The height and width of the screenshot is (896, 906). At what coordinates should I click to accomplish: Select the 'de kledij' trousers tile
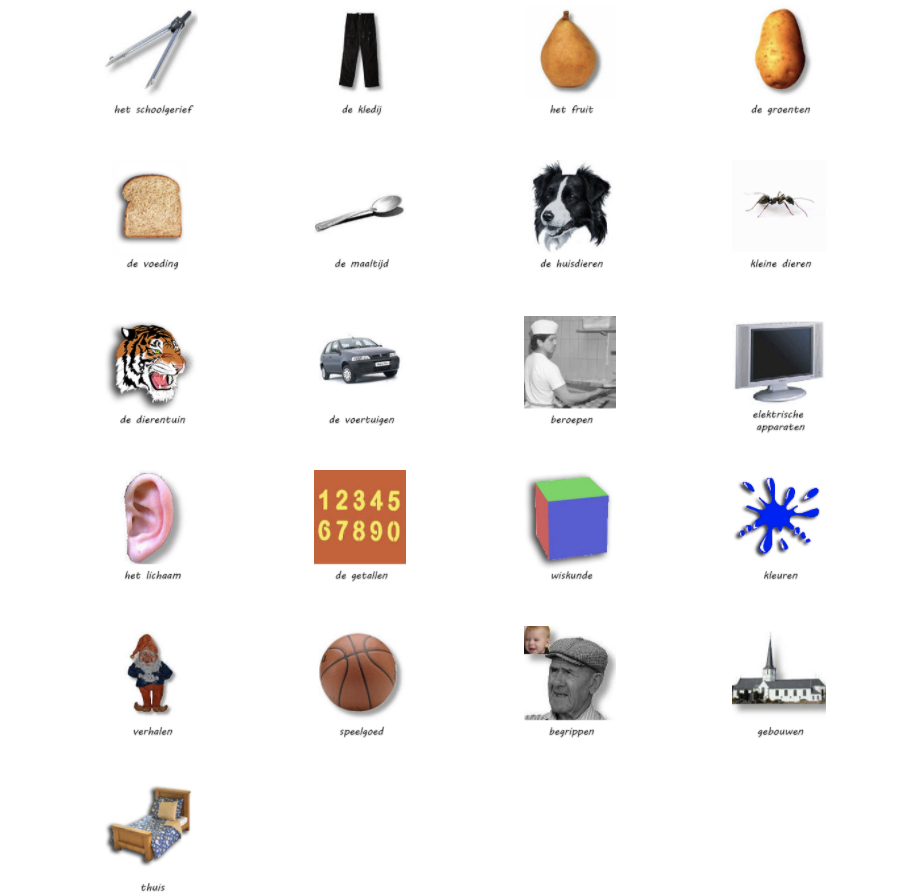click(x=360, y=50)
